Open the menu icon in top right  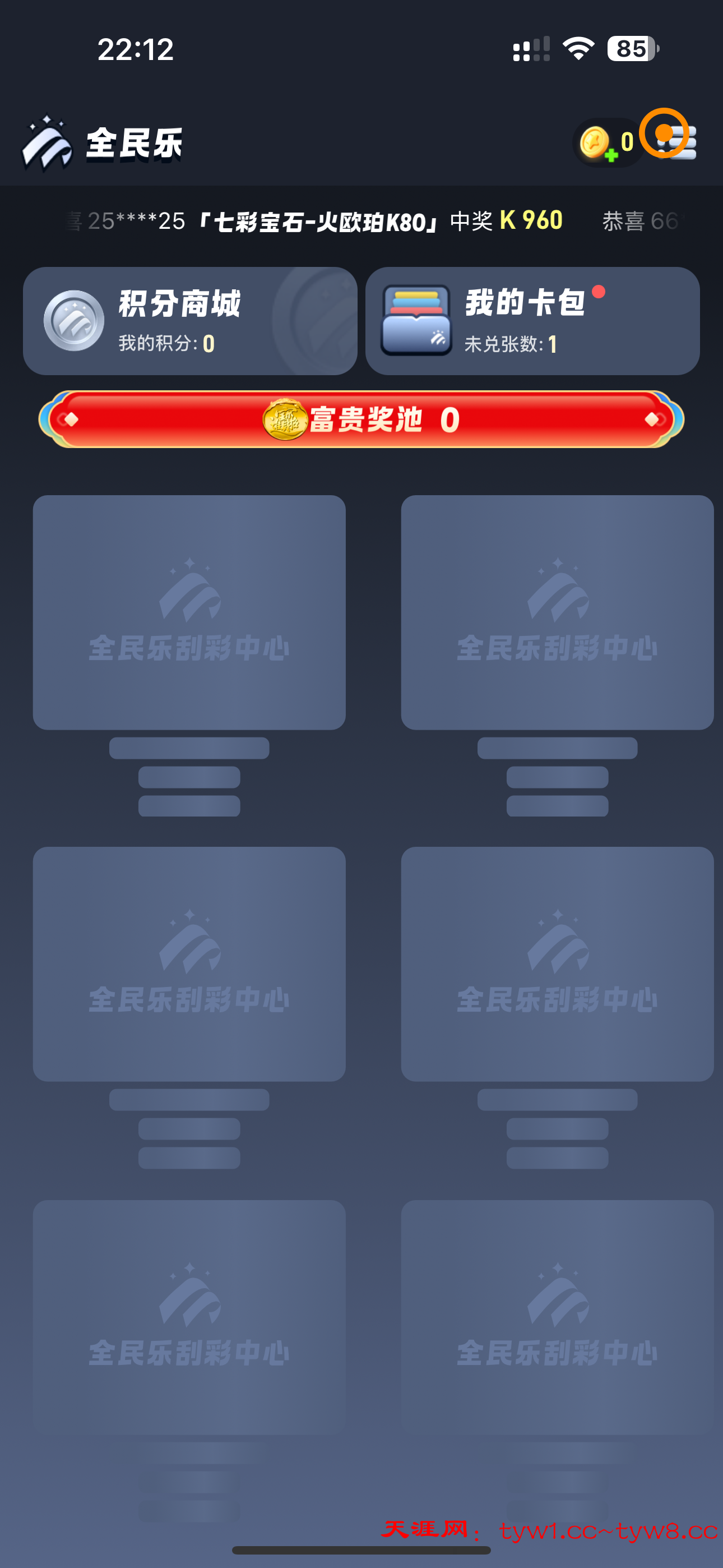tap(676, 142)
